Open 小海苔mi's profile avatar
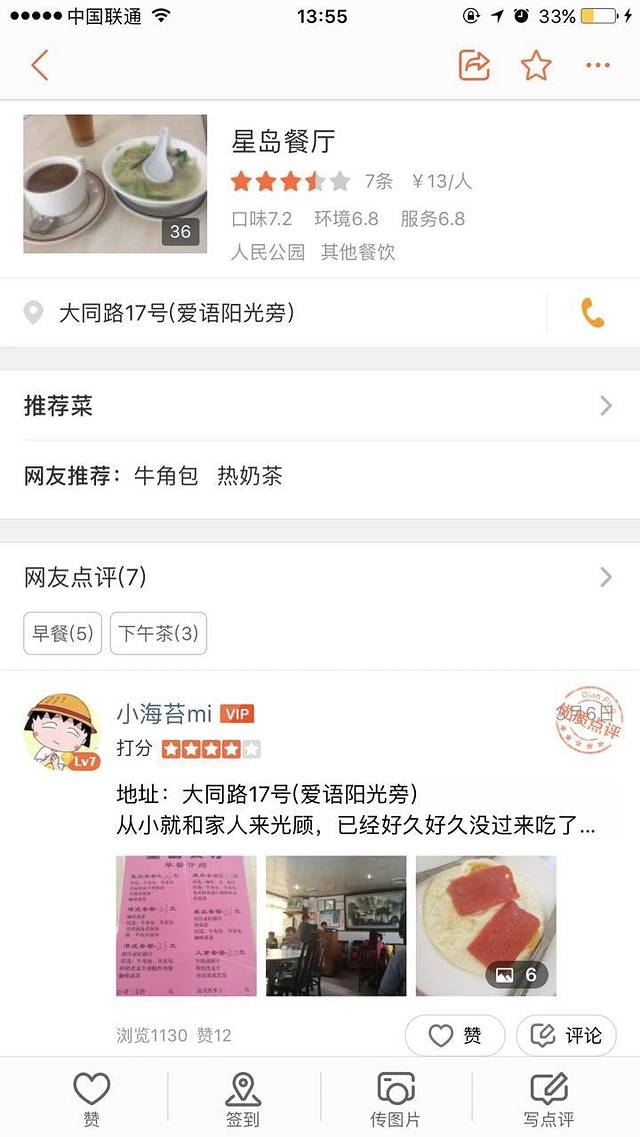Screen dimensions: 640x1137 pos(62,731)
